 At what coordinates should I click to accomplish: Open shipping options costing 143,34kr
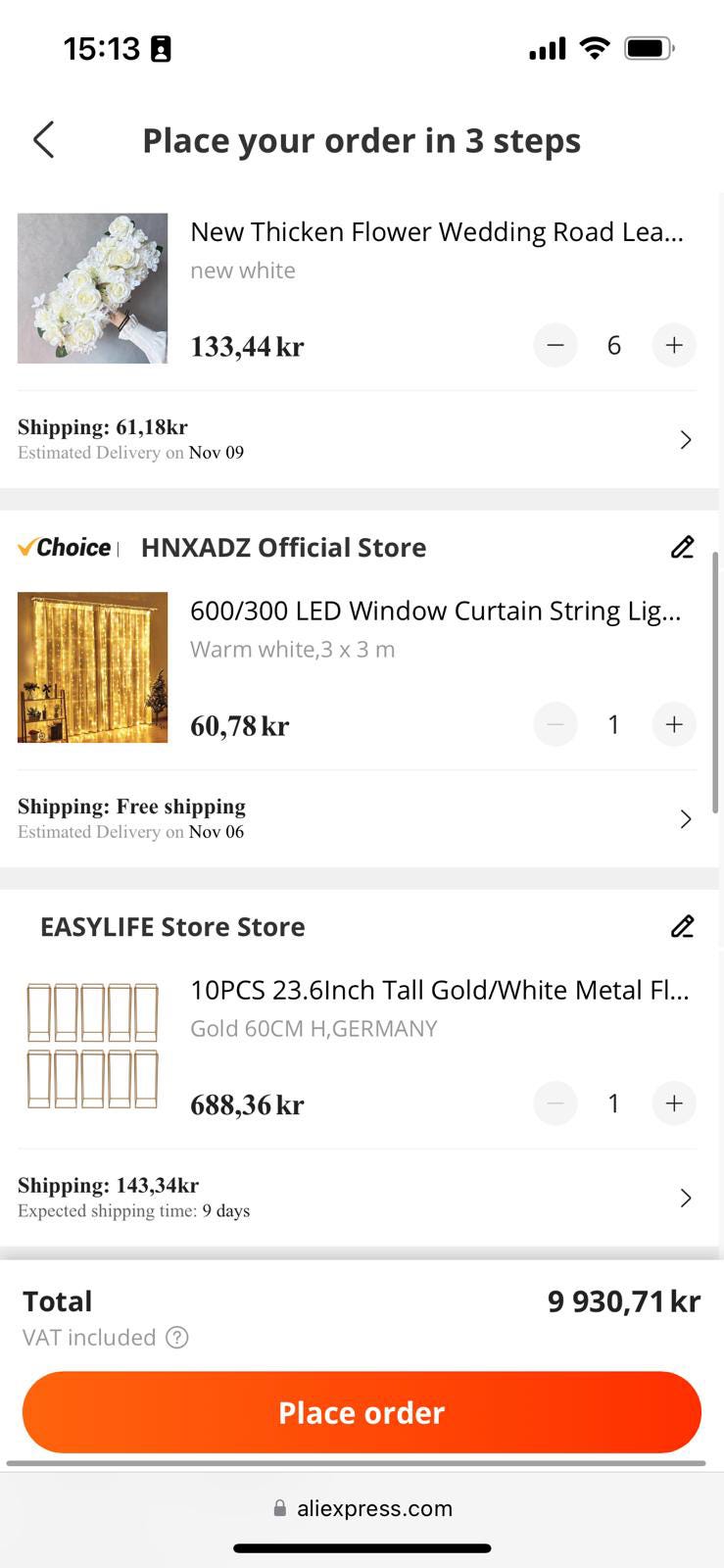358,1198
